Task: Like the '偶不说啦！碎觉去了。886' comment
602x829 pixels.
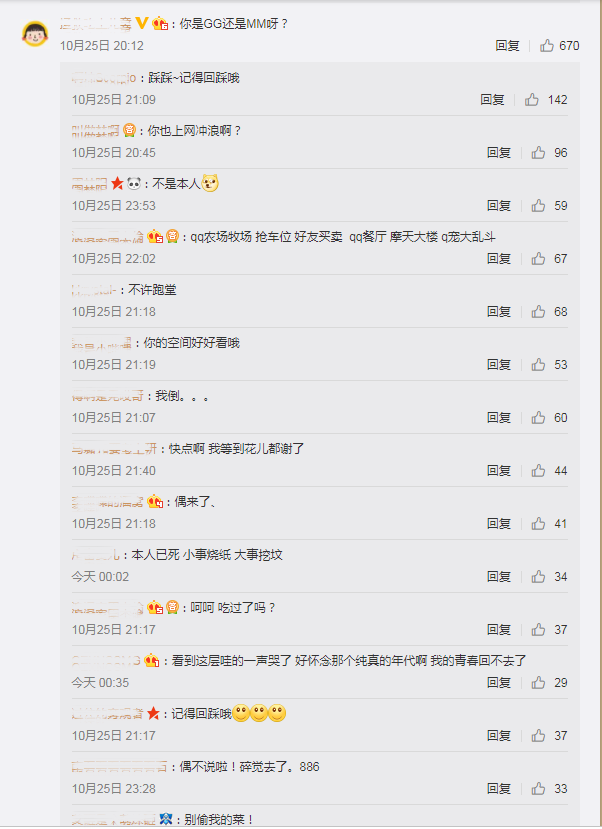Action: coord(539,789)
